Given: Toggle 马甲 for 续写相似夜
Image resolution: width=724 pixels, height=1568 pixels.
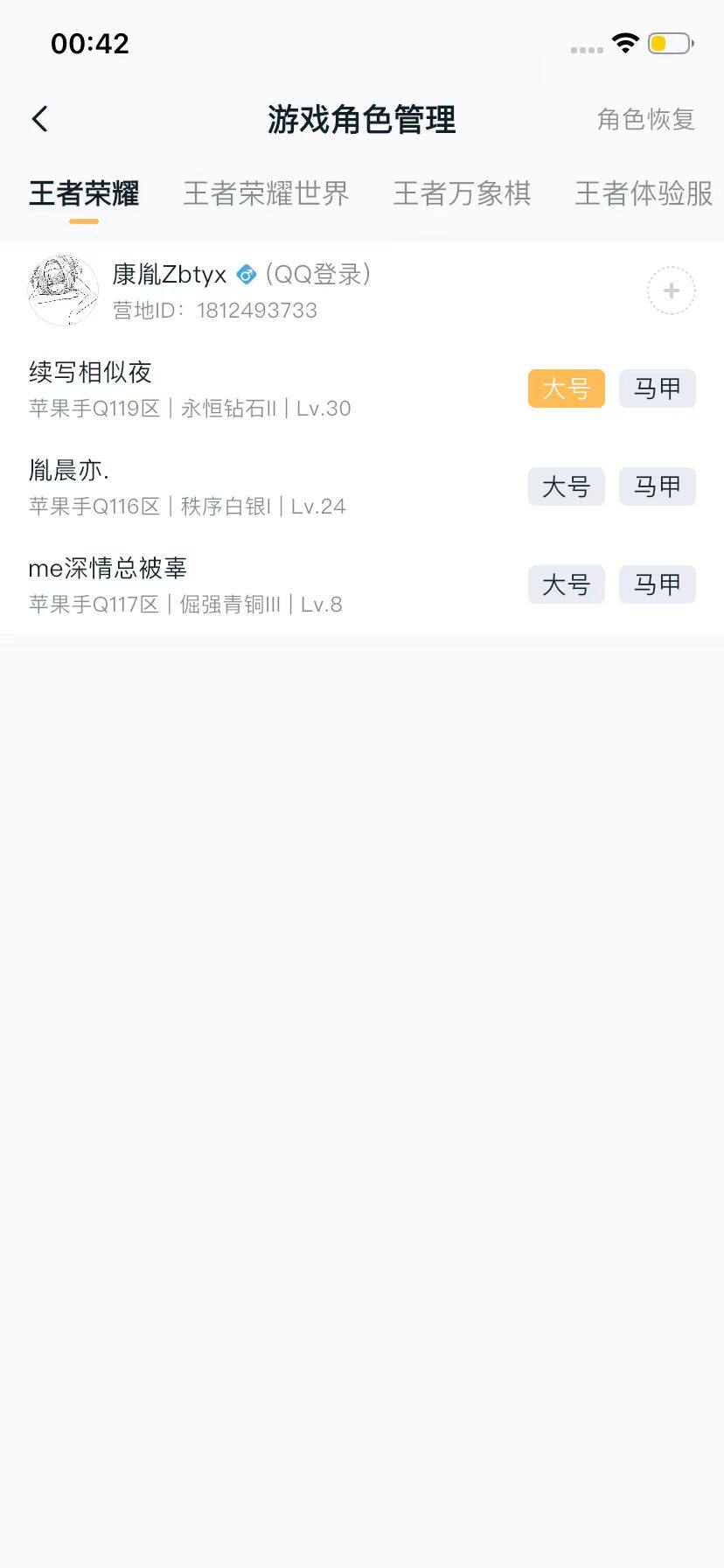Looking at the screenshot, I should [x=657, y=388].
